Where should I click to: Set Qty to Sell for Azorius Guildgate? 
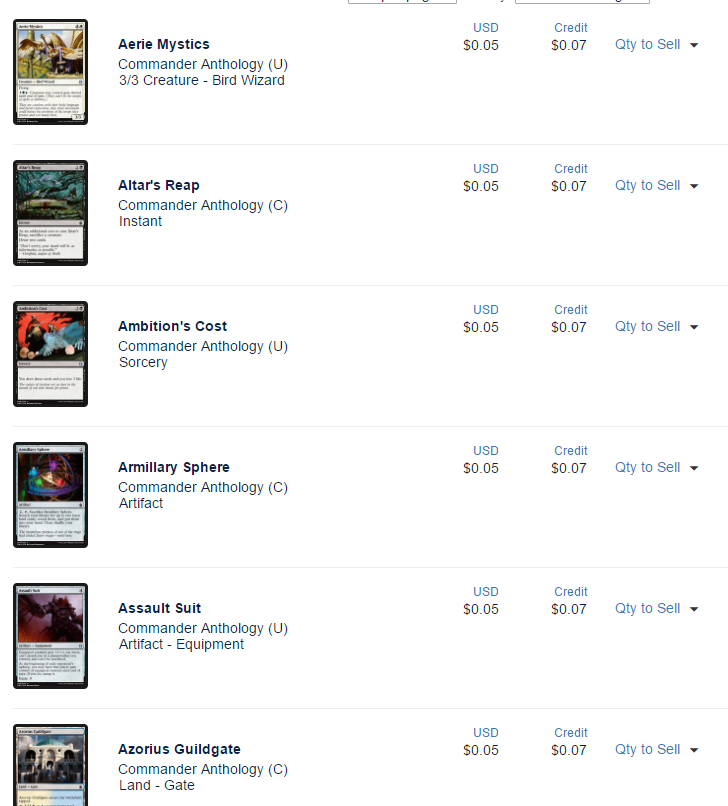coord(656,750)
